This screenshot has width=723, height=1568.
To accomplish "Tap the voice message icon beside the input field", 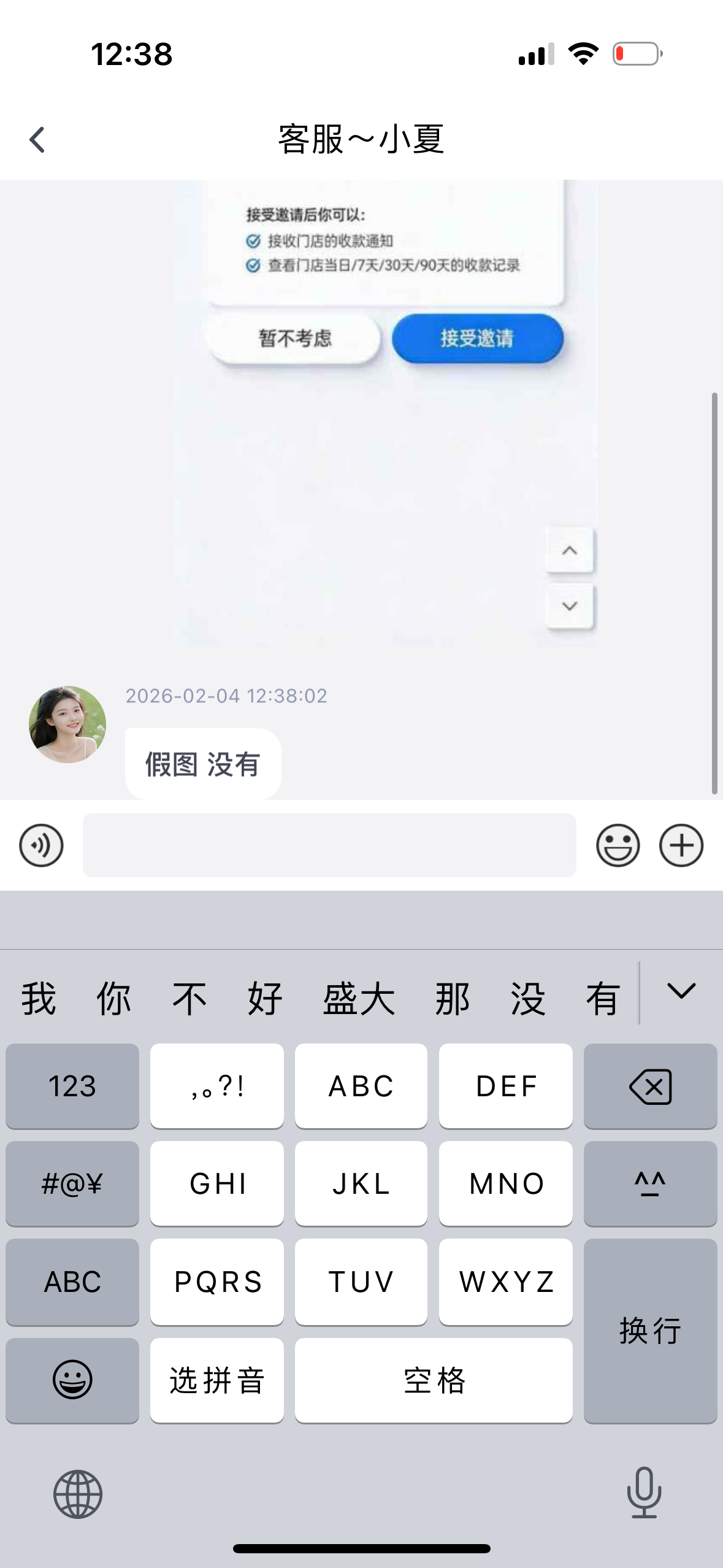I will [x=40, y=845].
